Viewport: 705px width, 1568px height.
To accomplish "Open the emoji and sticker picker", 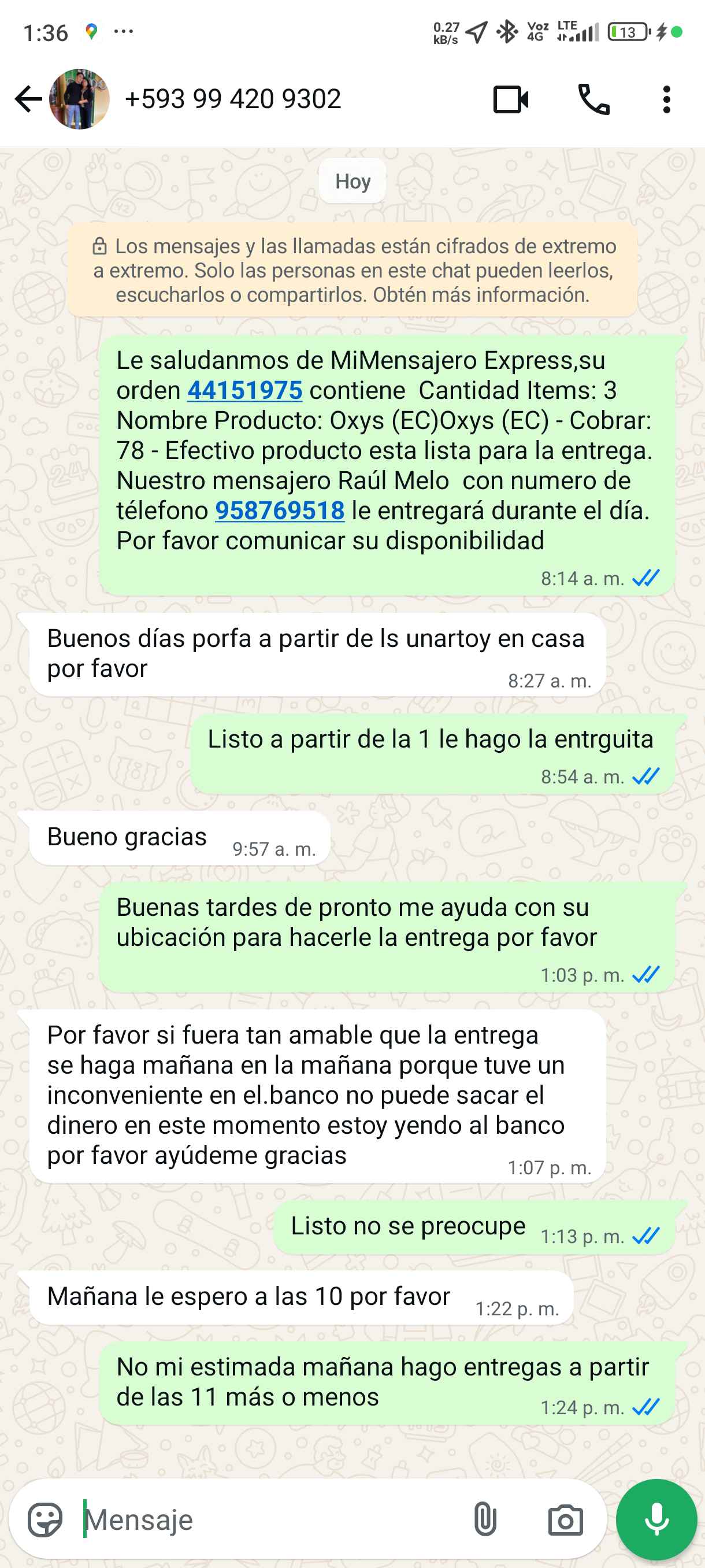I will pos(45,1520).
